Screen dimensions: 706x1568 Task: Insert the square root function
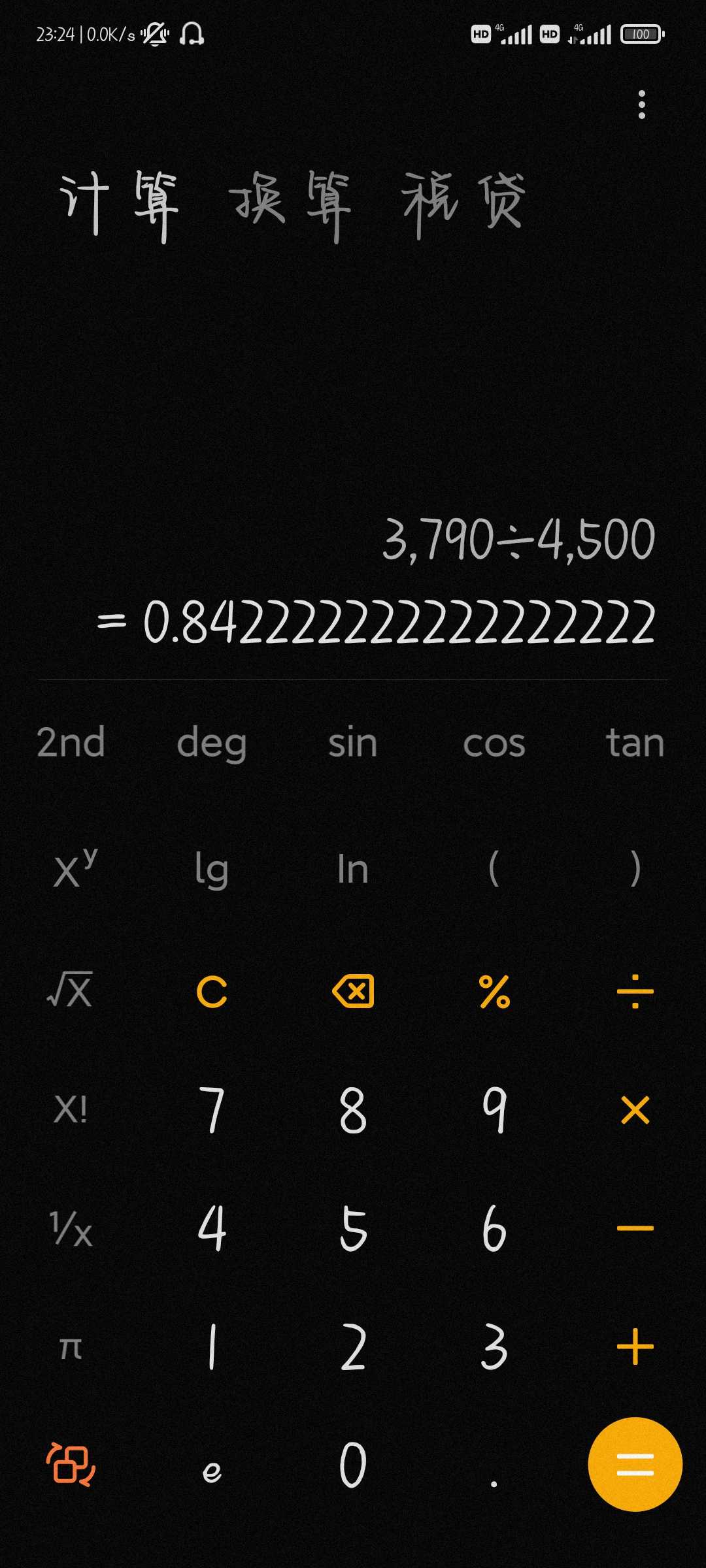pyautogui.click(x=70, y=990)
